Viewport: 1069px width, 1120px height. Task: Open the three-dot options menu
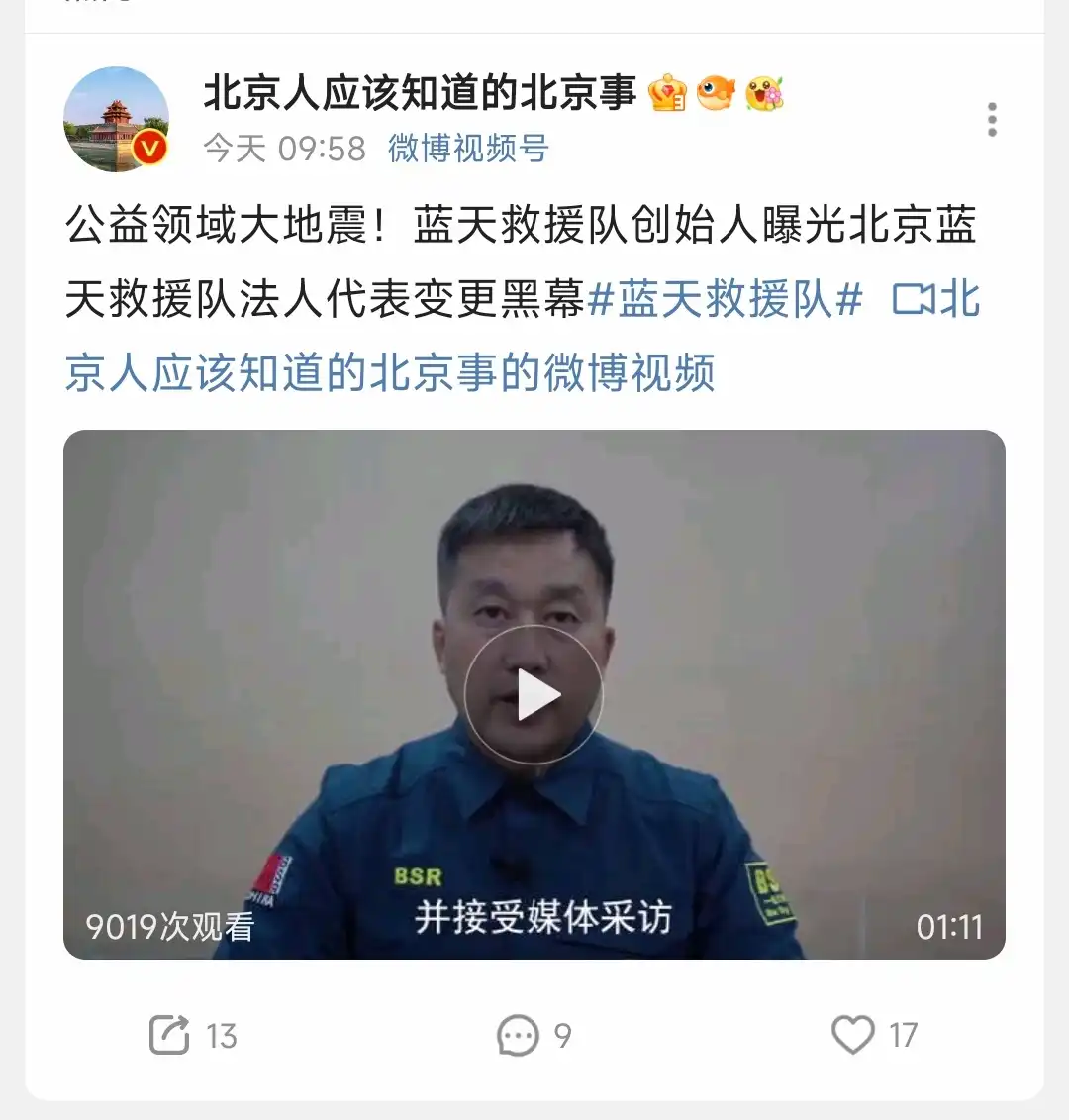tap(993, 120)
